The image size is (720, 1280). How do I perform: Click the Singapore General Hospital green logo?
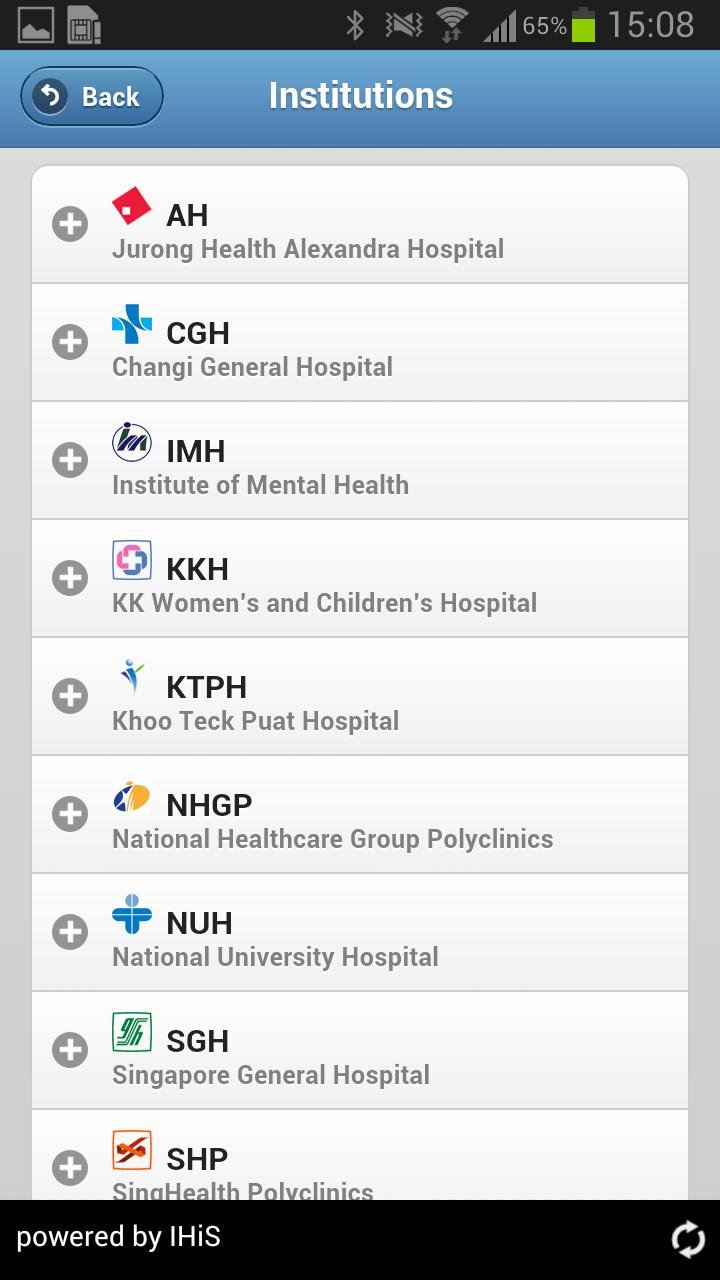tap(131, 1030)
